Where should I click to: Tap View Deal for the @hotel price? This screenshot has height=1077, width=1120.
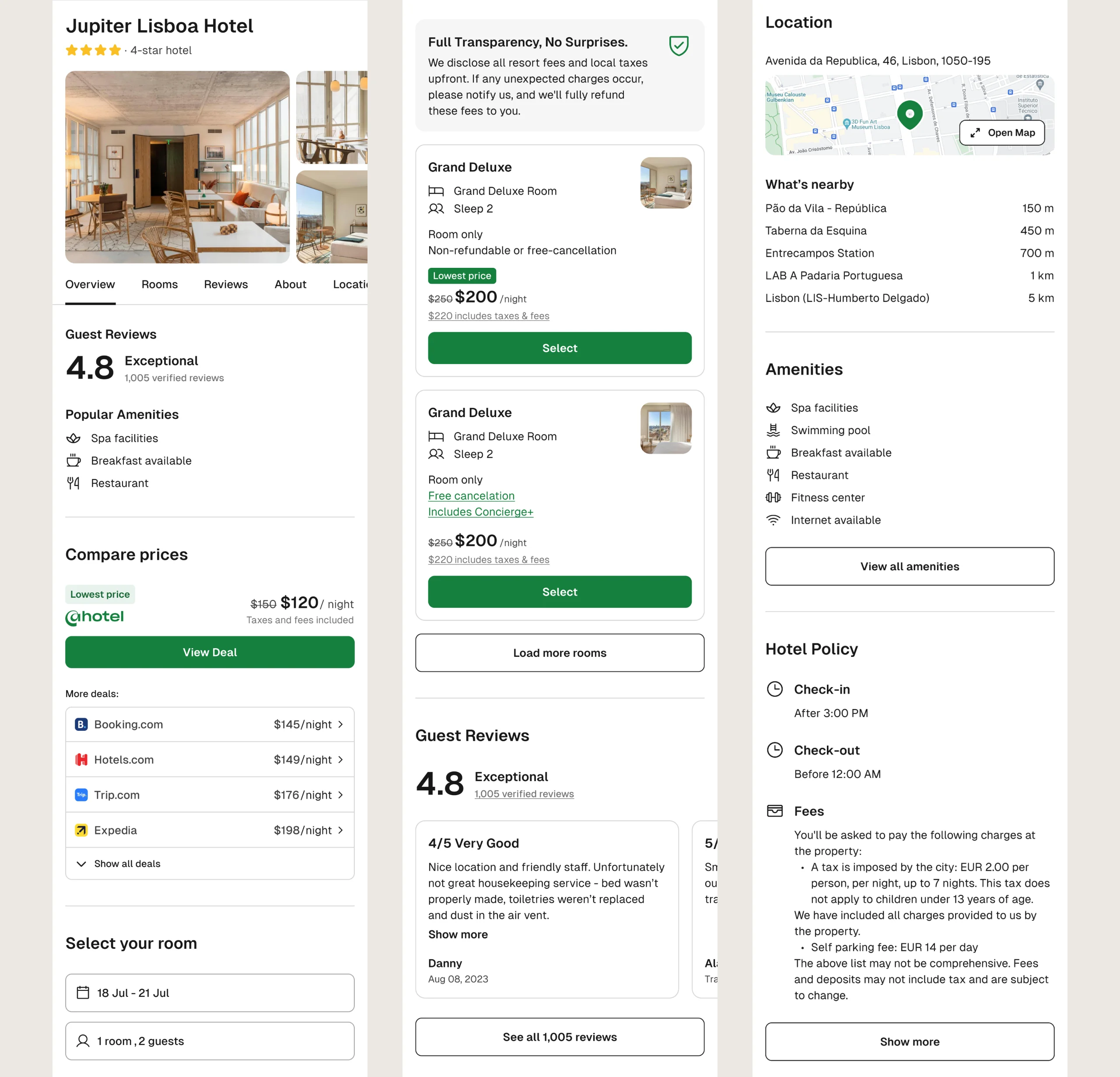210,652
